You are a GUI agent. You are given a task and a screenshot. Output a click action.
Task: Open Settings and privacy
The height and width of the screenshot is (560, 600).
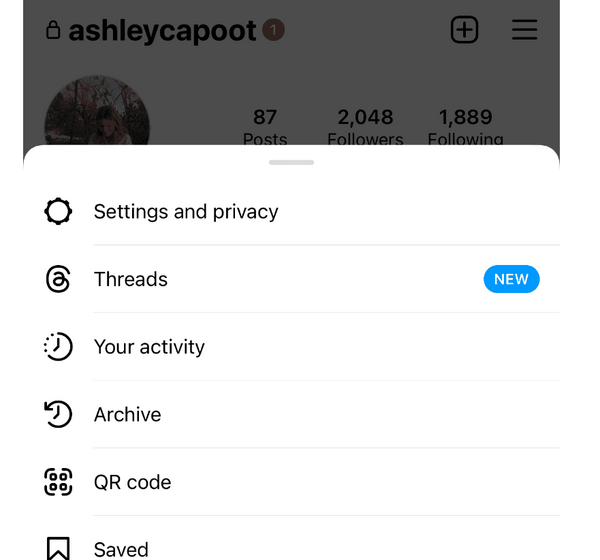click(x=186, y=212)
